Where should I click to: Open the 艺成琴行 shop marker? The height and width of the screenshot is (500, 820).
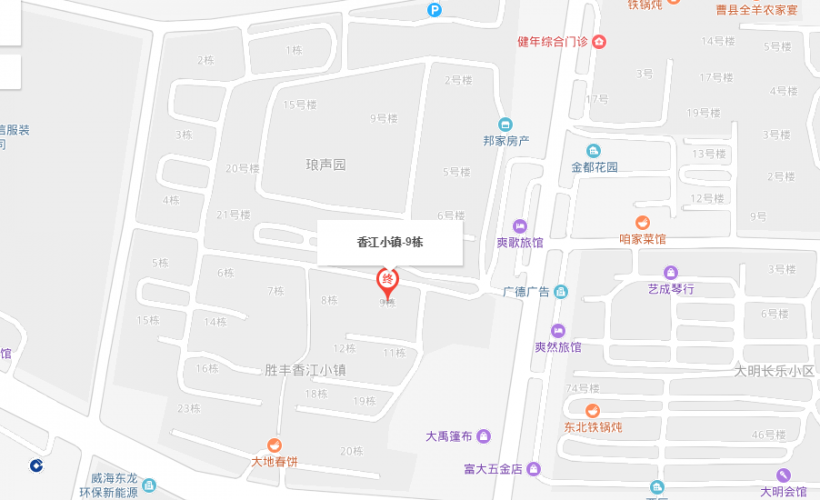tap(670, 272)
